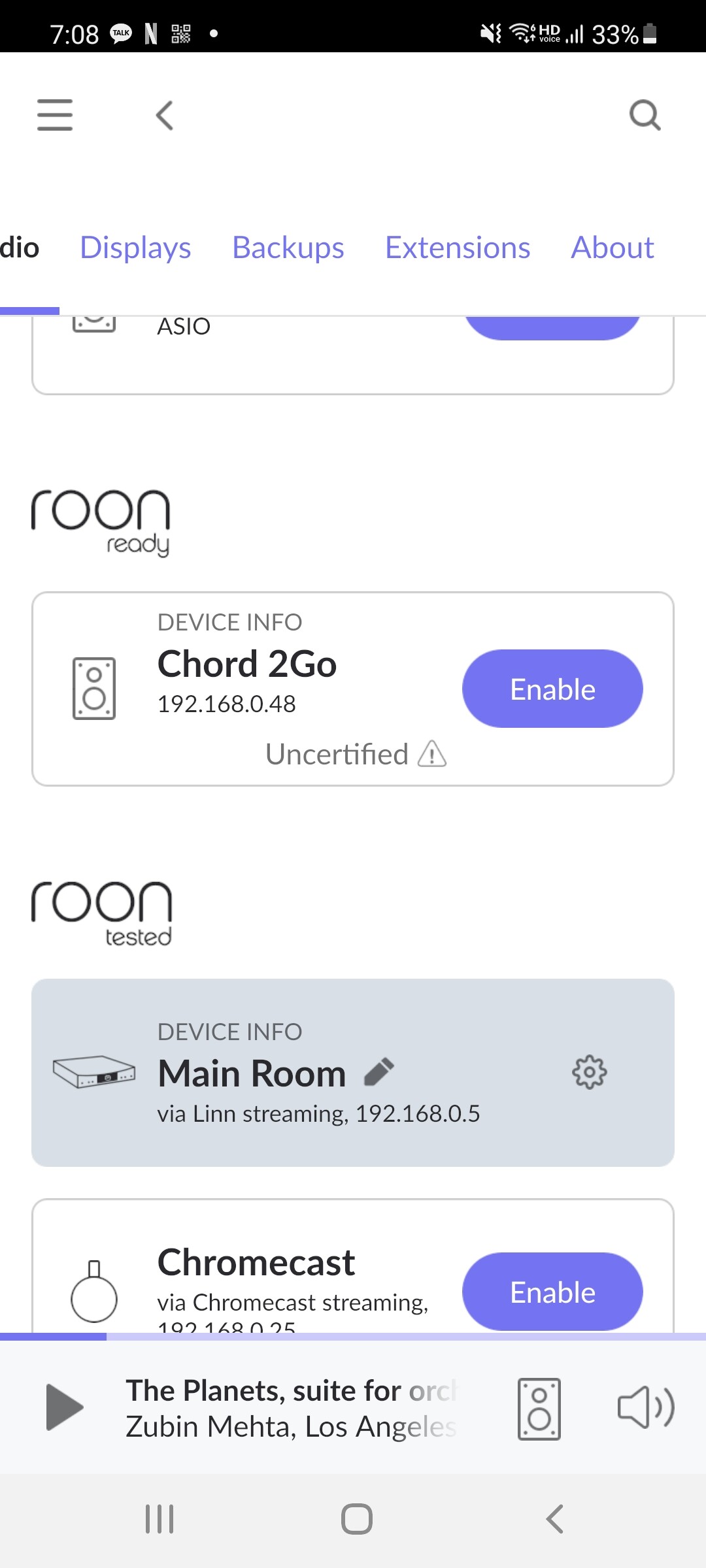Rename Main Room with pencil icon

click(379, 1072)
